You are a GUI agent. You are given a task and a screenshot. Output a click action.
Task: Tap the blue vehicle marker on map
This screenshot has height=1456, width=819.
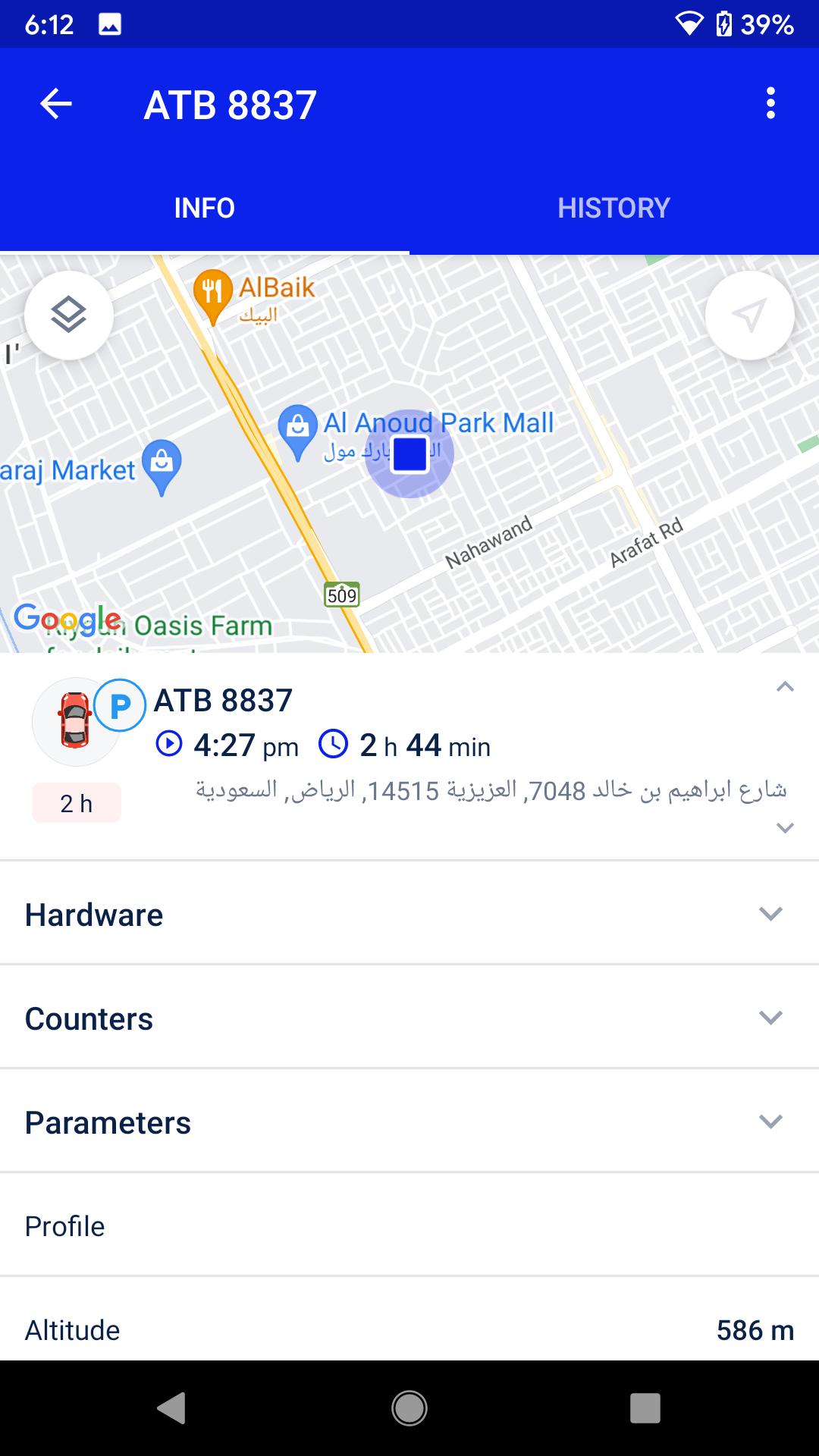[x=409, y=454]
